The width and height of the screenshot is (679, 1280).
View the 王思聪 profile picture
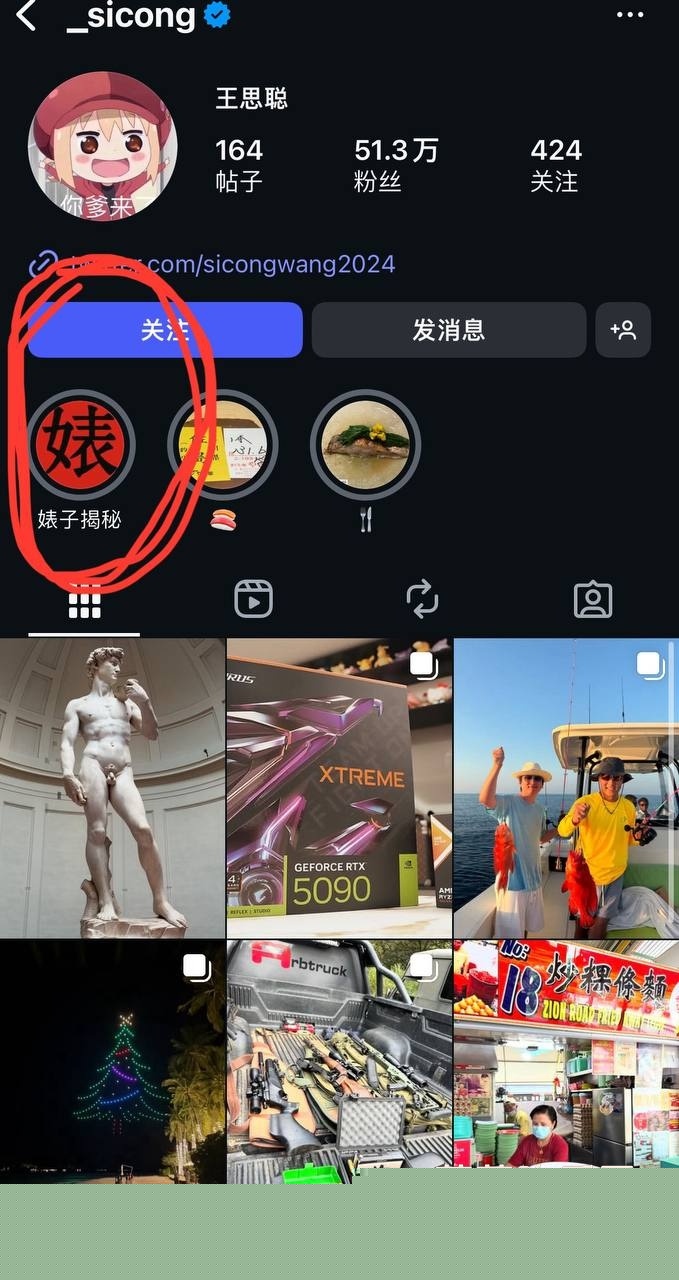[103, 146]
